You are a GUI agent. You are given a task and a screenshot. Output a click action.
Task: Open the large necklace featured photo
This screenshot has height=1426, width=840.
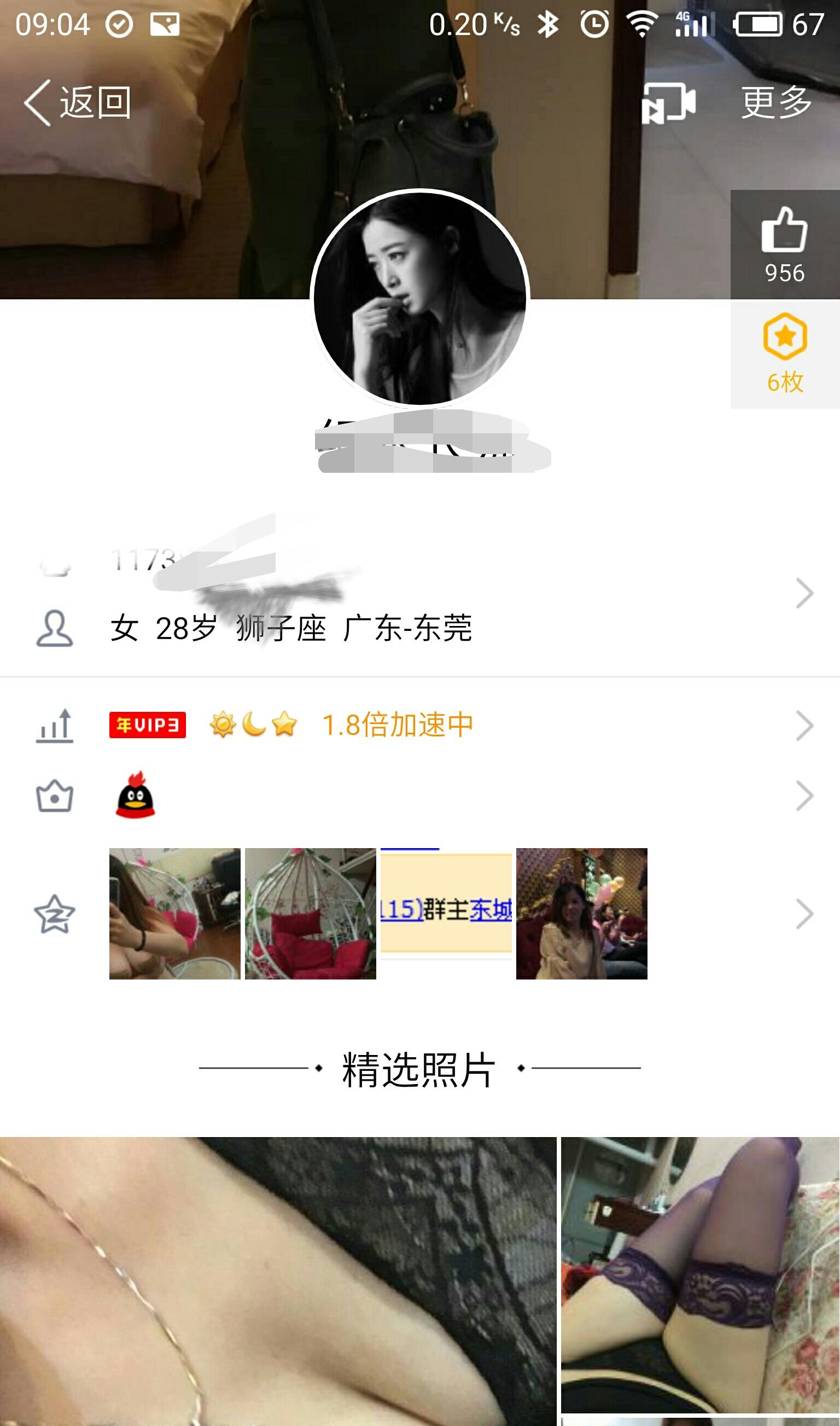tap(277, 1280)
